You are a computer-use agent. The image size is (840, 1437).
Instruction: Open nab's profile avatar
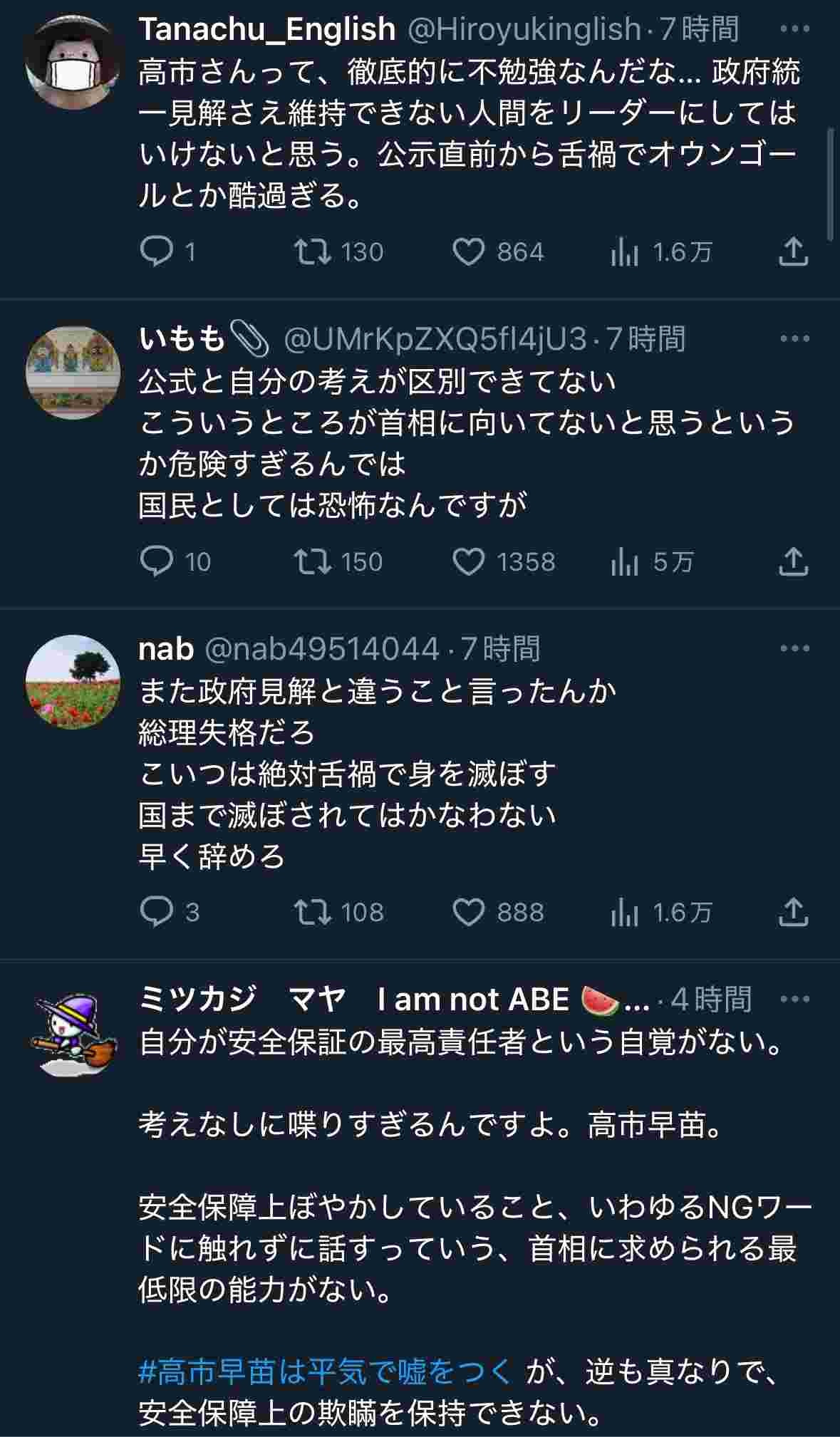73,682
